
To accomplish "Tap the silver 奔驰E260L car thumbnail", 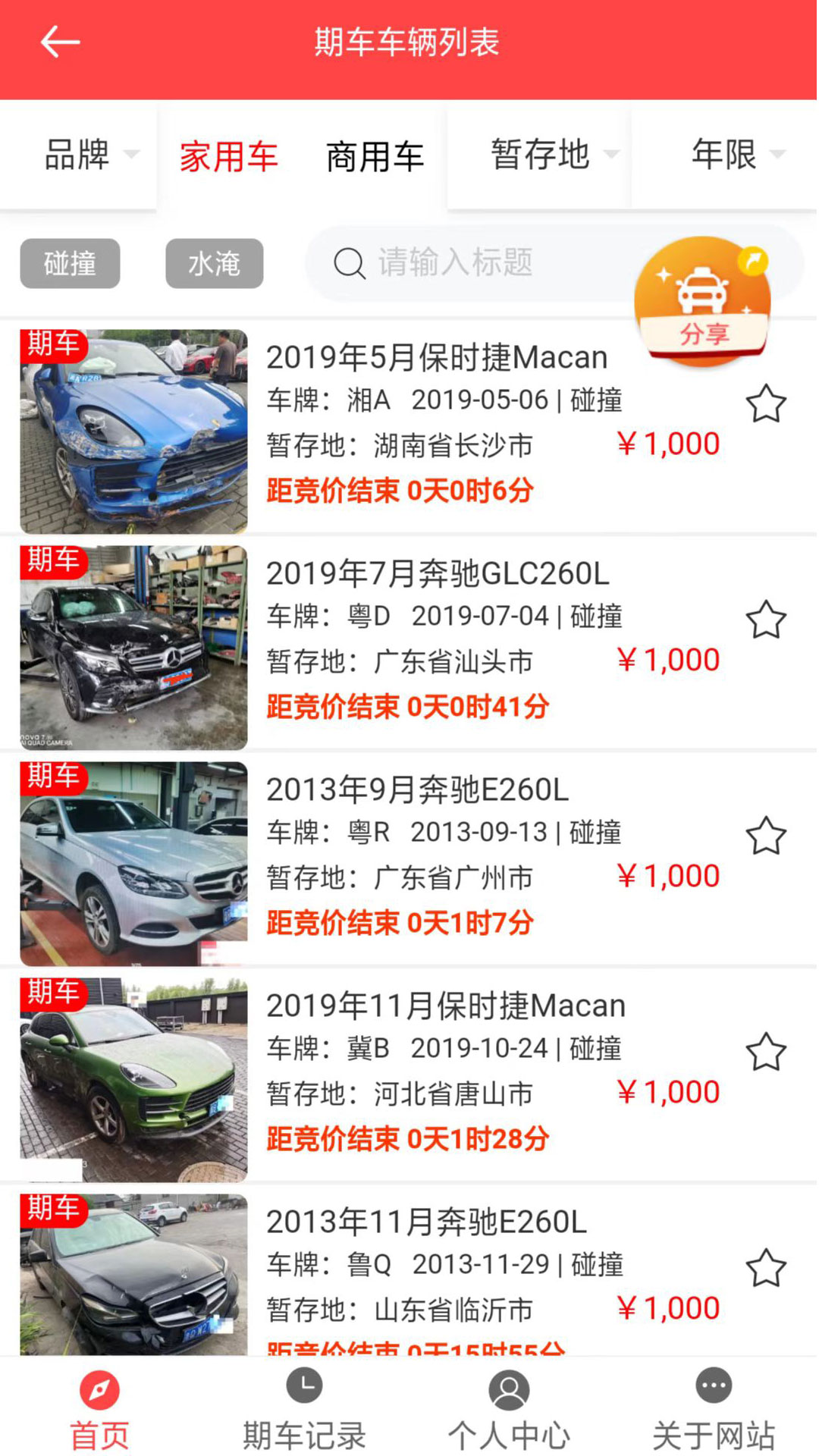I will [133, 864].
